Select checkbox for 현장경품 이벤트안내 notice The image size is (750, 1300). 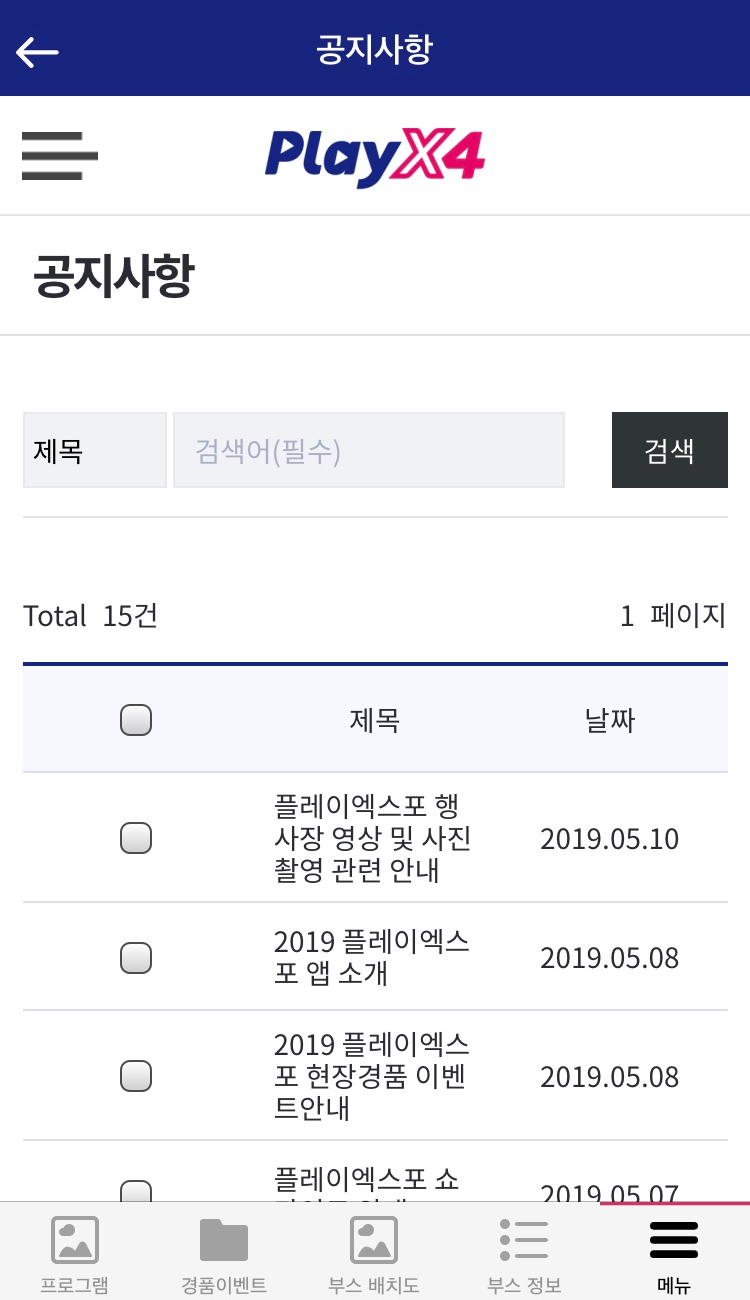(x=136, y=1076)
